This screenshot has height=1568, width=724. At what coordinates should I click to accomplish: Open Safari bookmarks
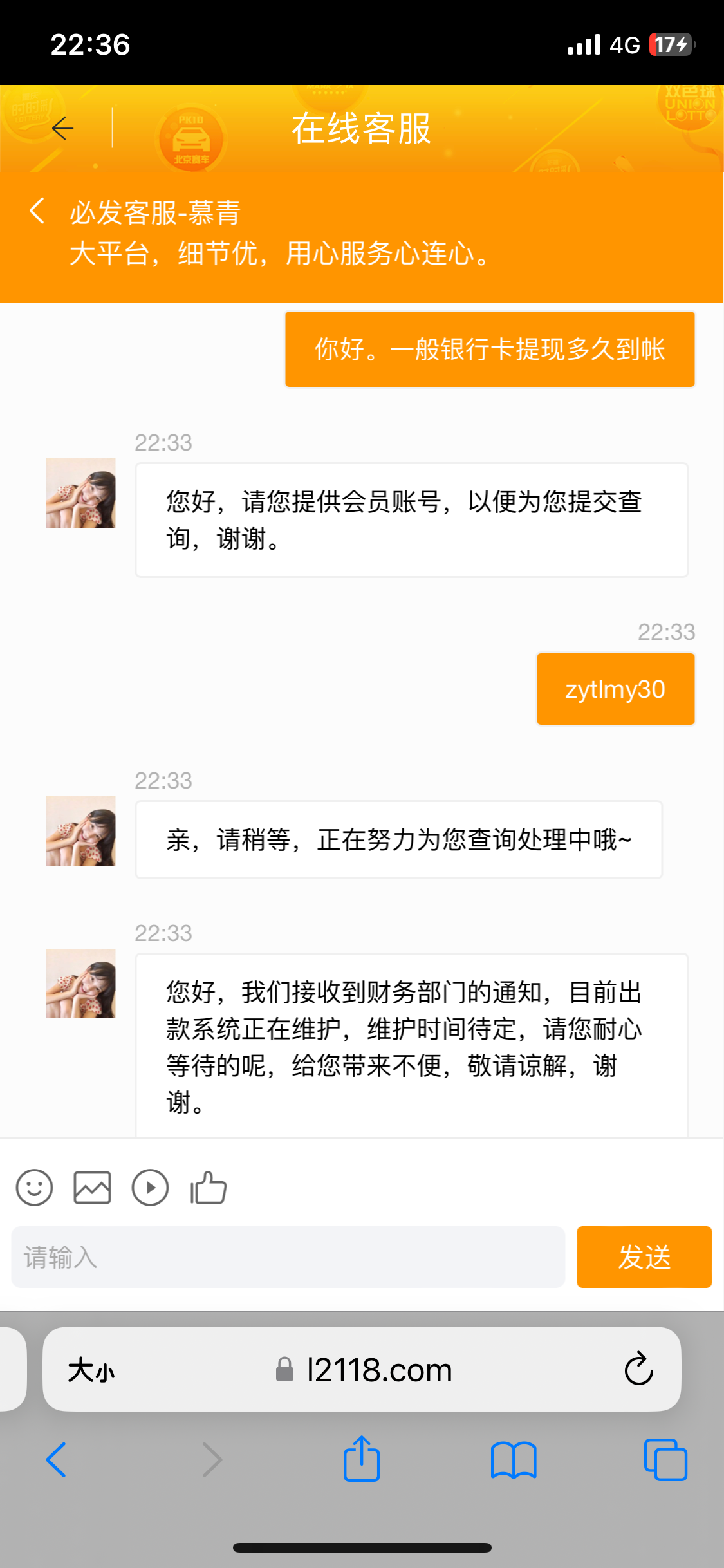click(x=513, y=1459)
